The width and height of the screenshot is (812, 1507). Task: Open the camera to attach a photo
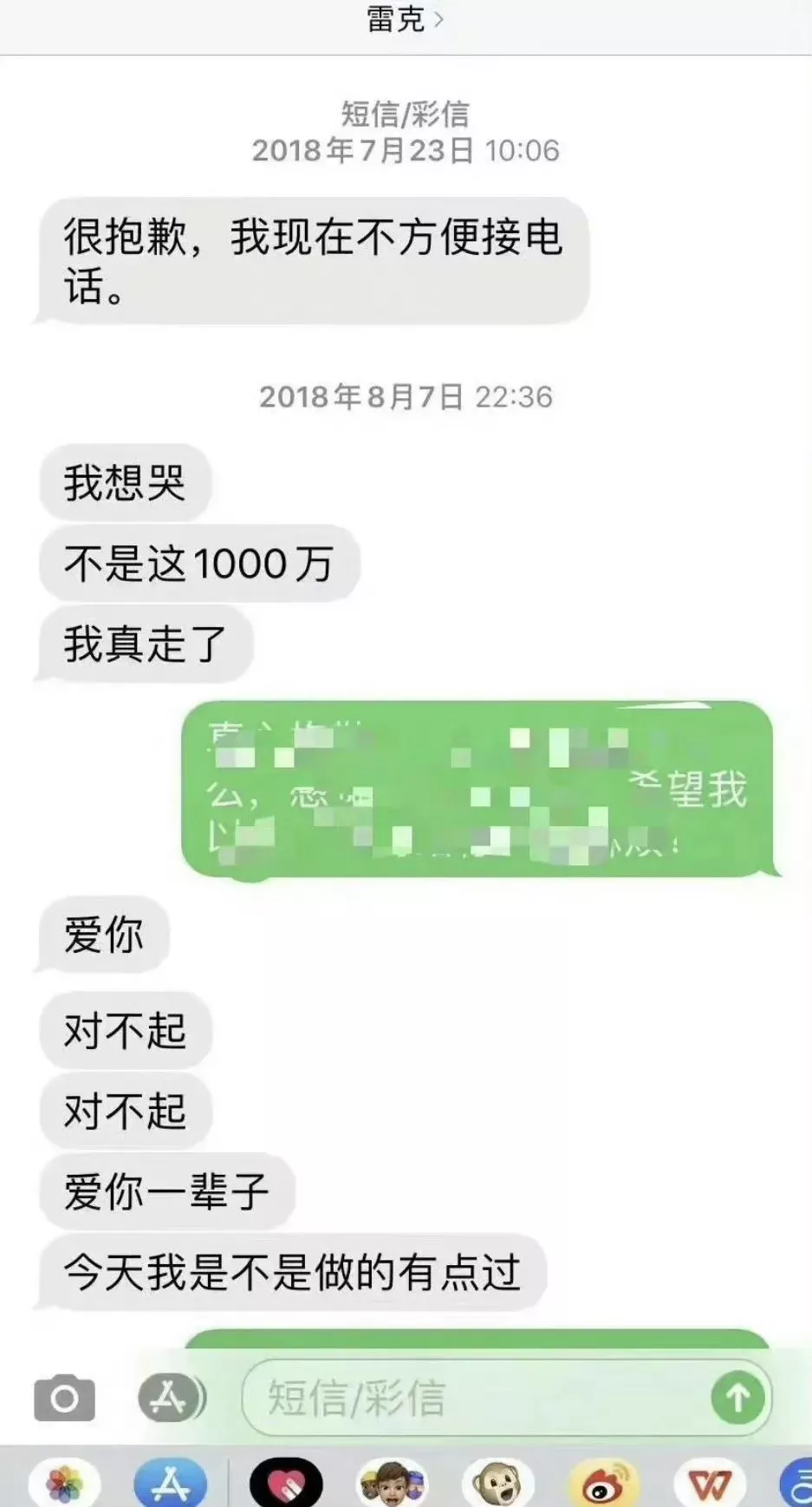[64, 1398]
